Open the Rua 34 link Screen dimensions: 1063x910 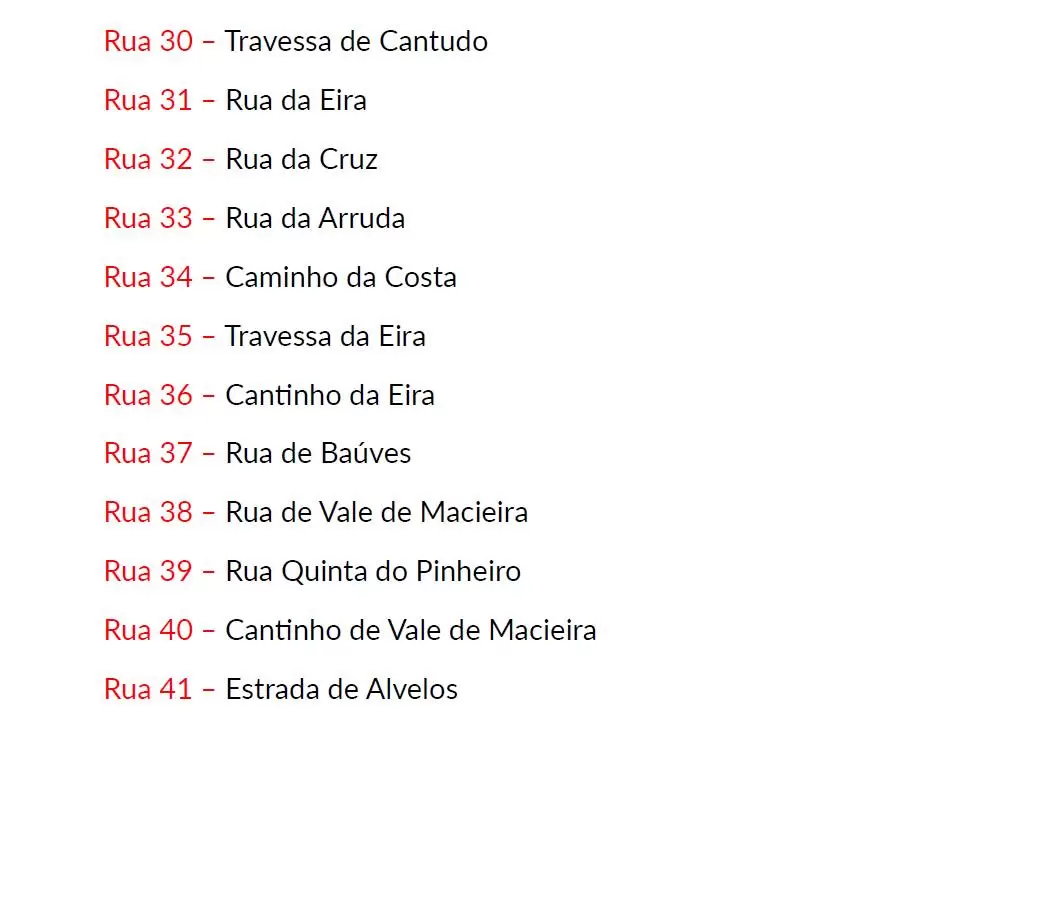pos(148,278)
